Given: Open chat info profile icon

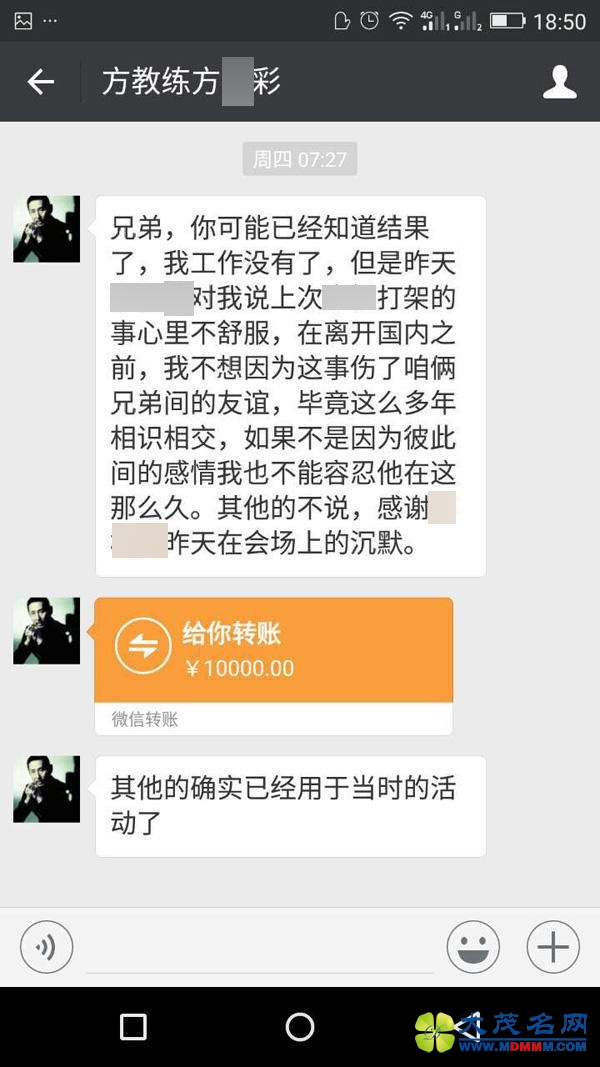Looking at the screenshot, I should (x=560, y=82).
